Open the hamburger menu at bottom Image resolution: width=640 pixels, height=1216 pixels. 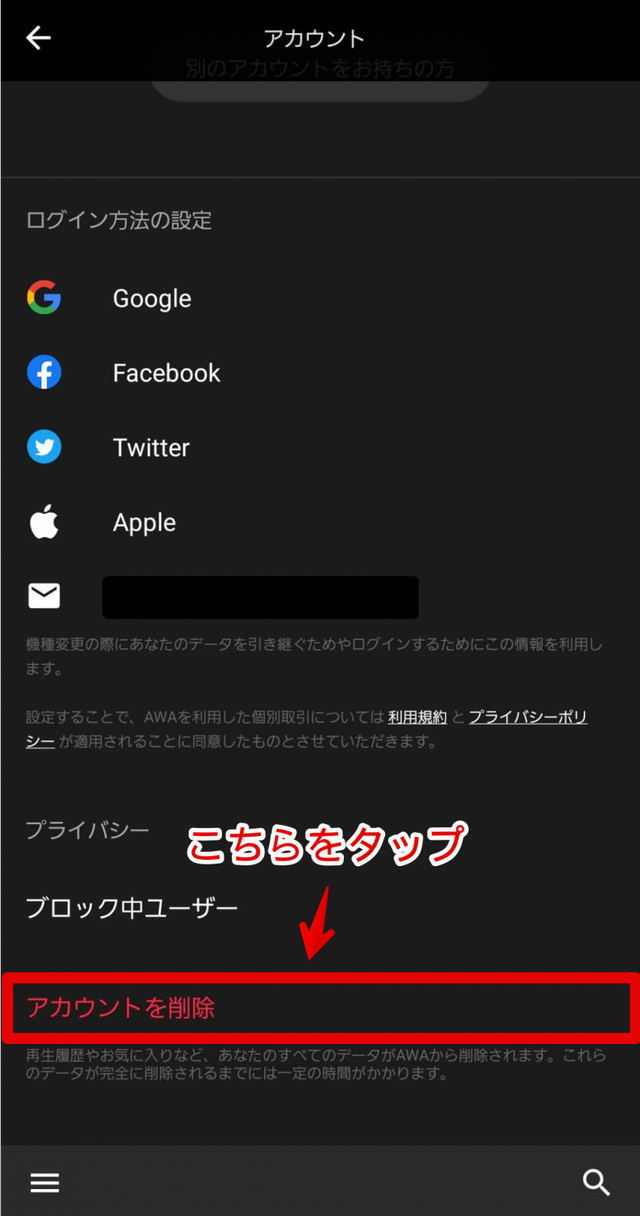45,1183
